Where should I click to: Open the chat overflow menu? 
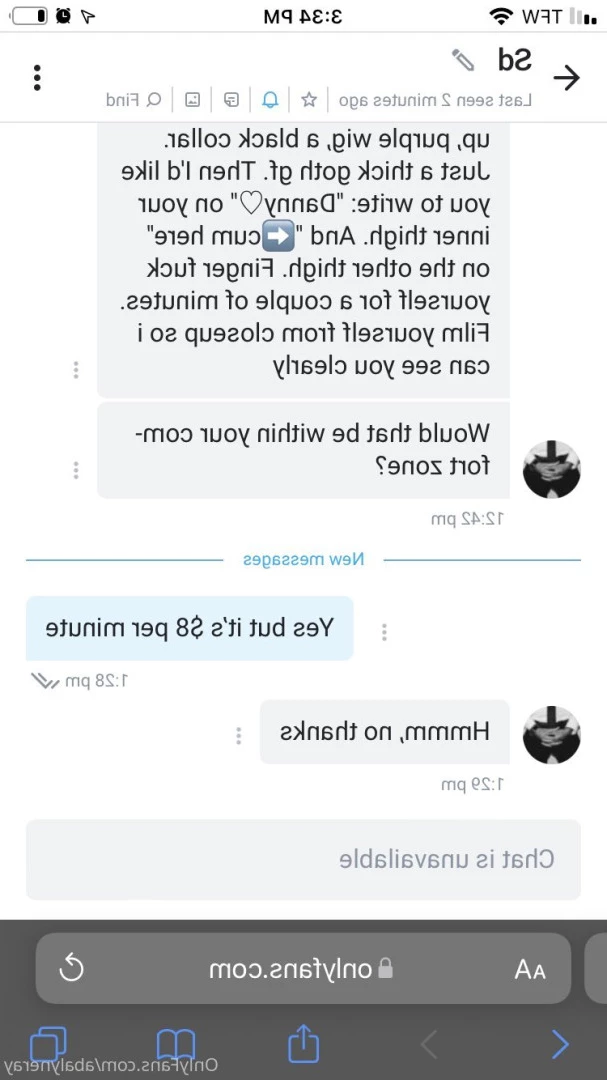pos(37,77)
